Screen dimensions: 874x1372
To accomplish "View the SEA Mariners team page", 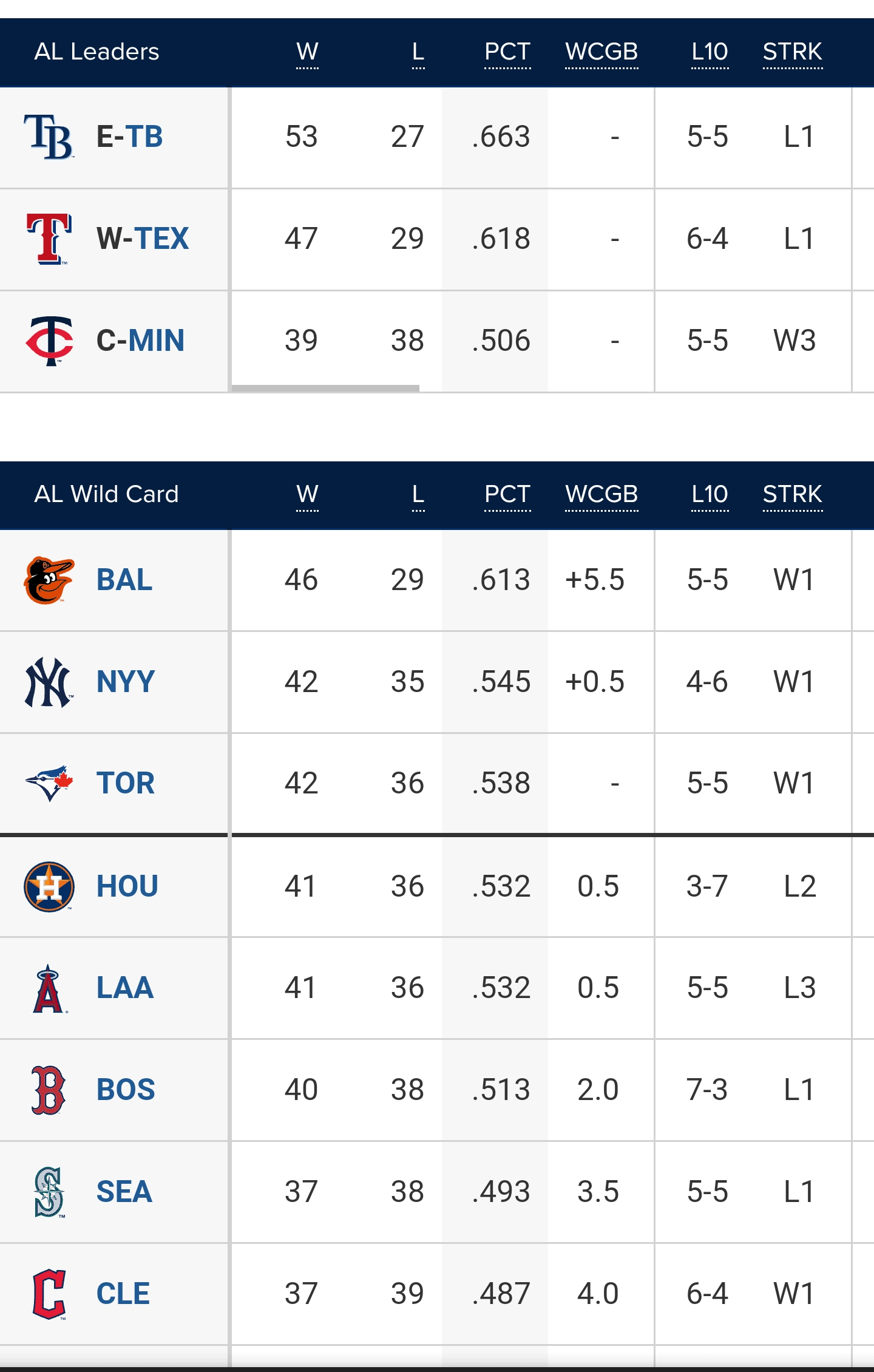I will coord(124,1192).
